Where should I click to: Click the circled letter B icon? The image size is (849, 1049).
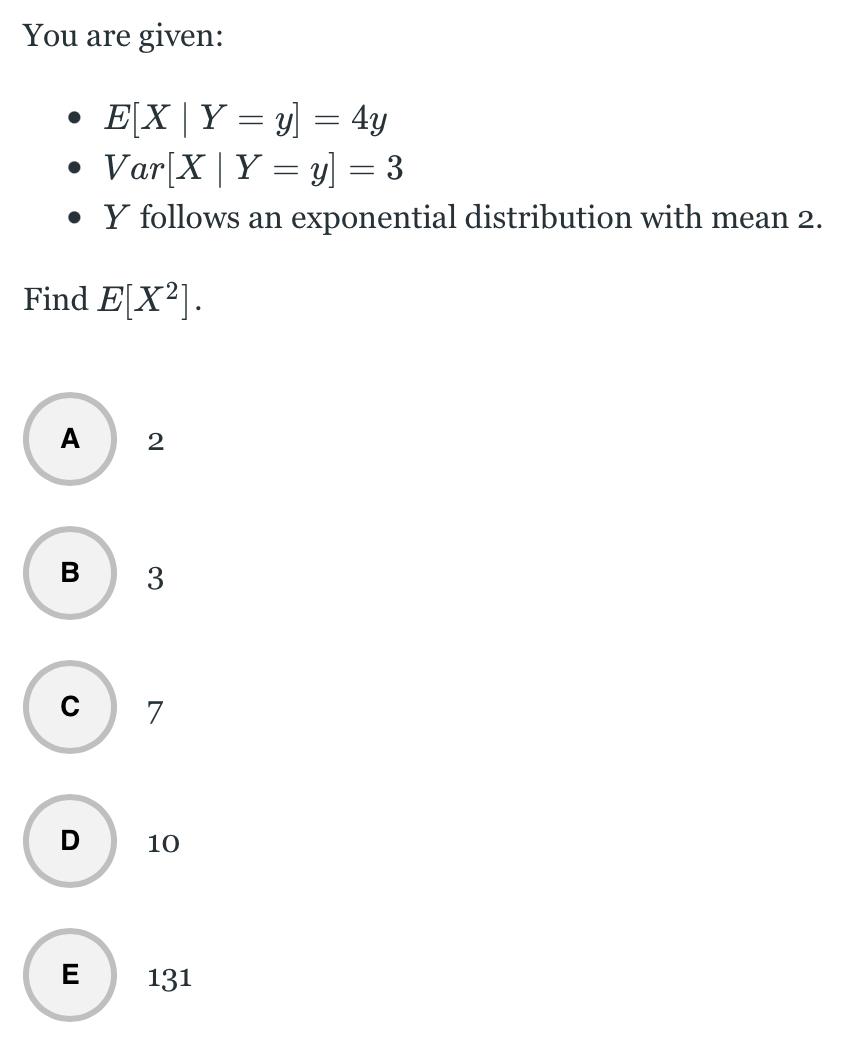[69, 574]
